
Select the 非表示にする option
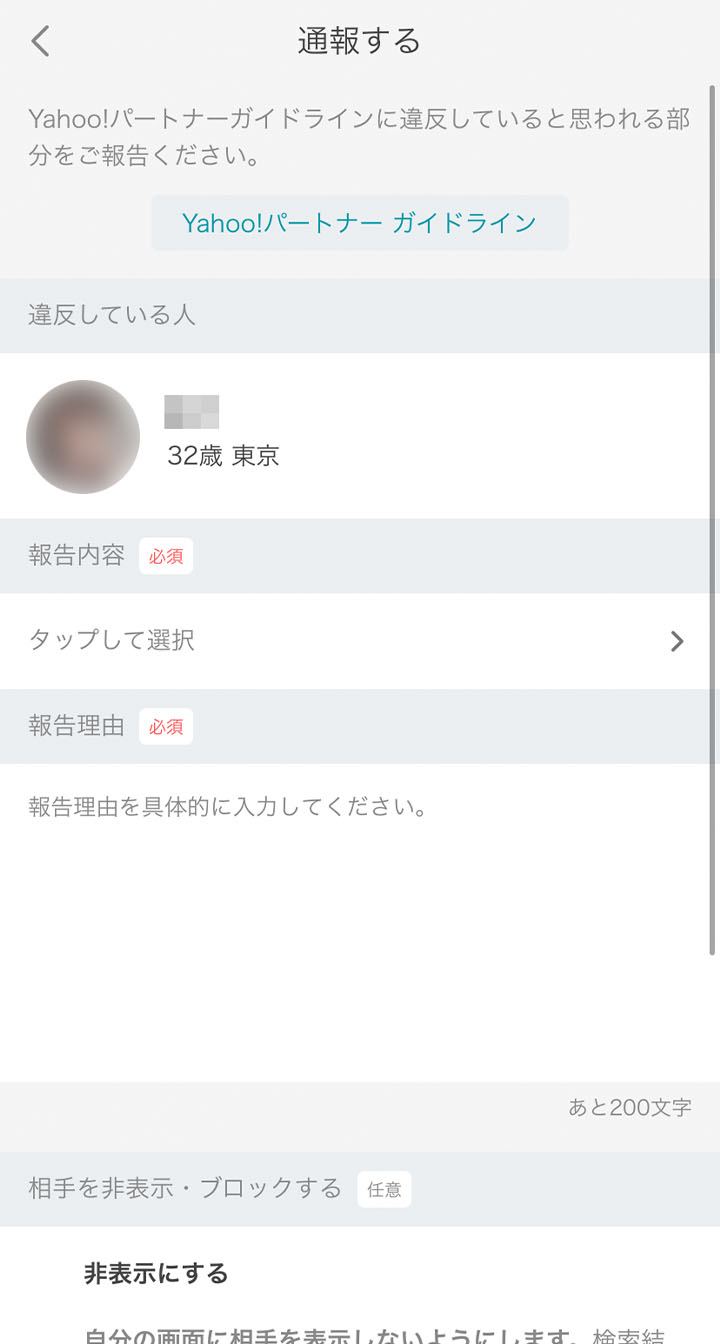[156, 1274]
